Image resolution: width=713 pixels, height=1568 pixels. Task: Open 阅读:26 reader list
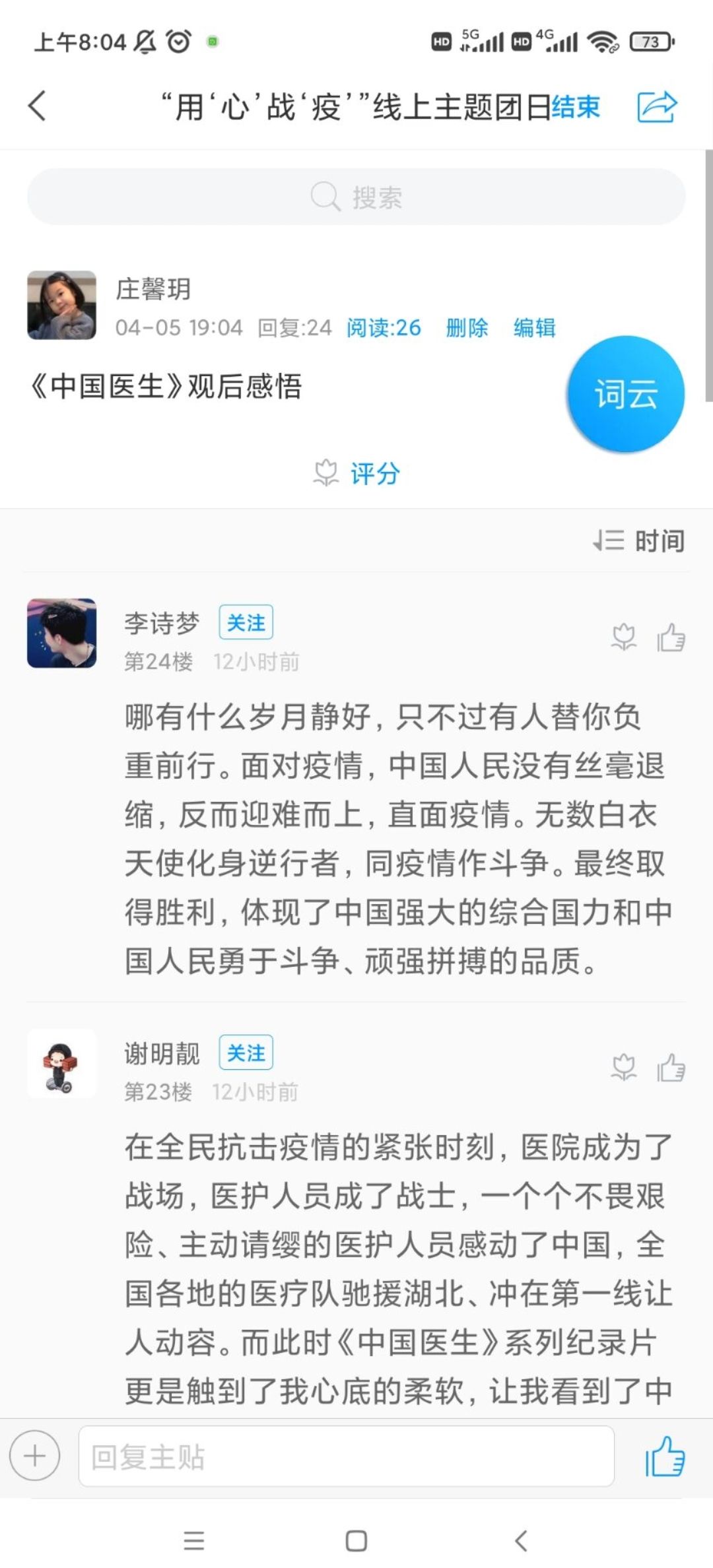pos(384,327)
